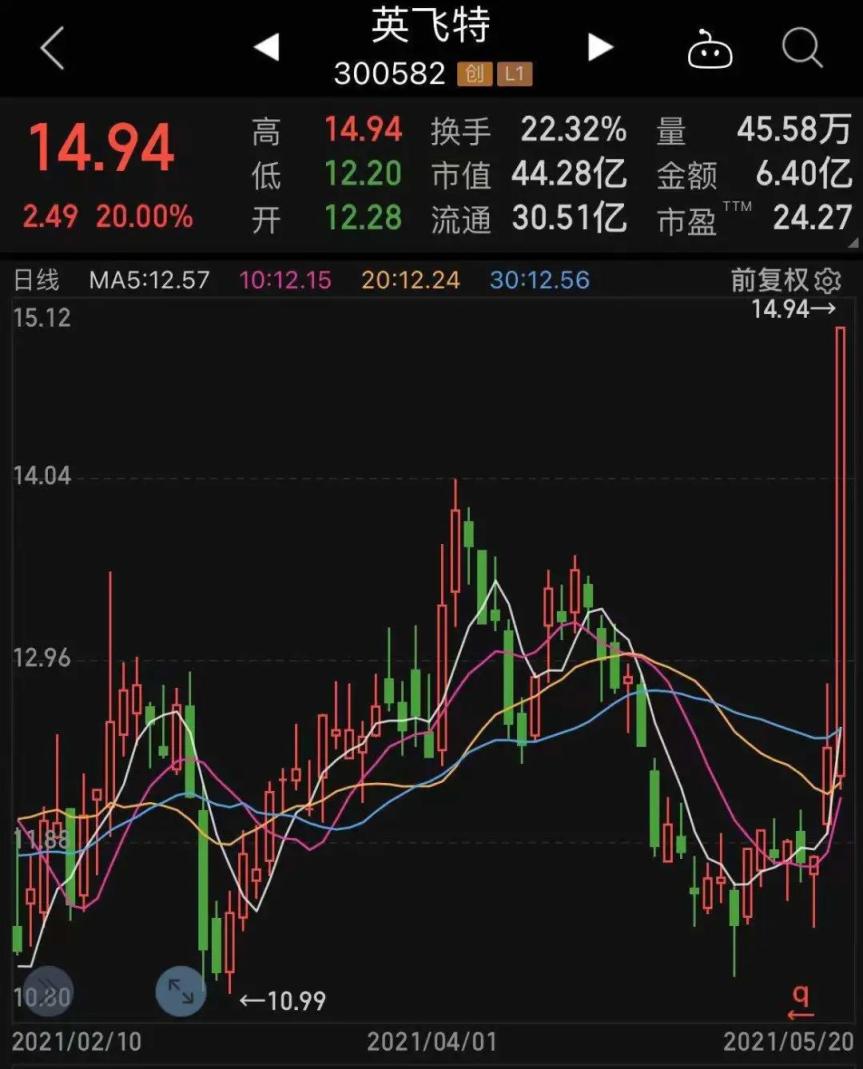The image size is (863, 1069).
Task: Open stock search
Action: (801, 47)
